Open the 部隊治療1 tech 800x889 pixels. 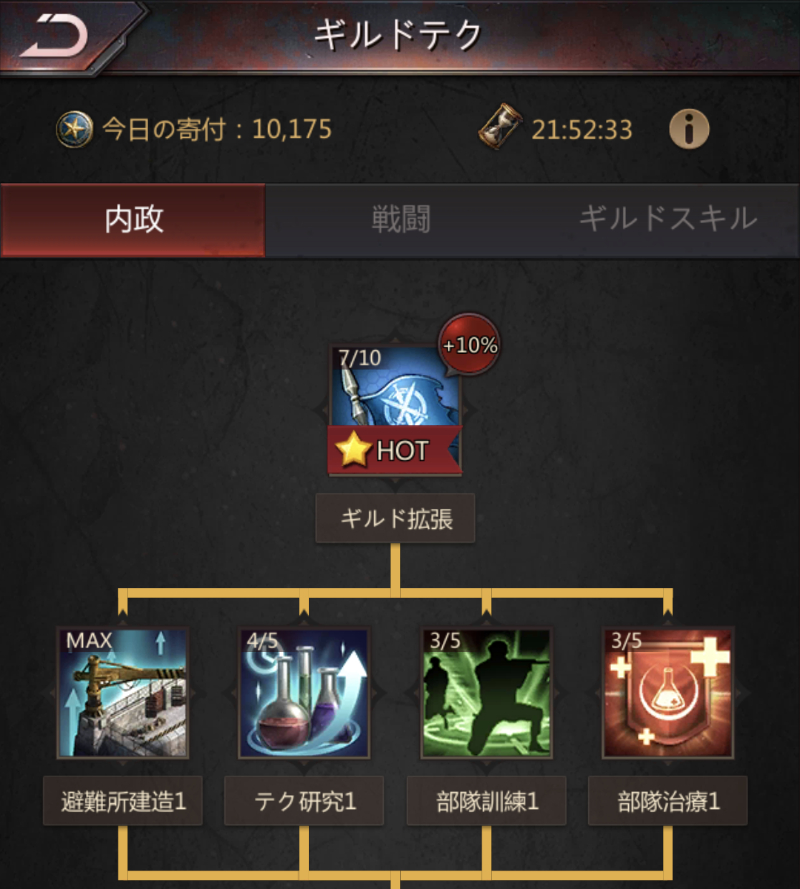tap(668, 693)
